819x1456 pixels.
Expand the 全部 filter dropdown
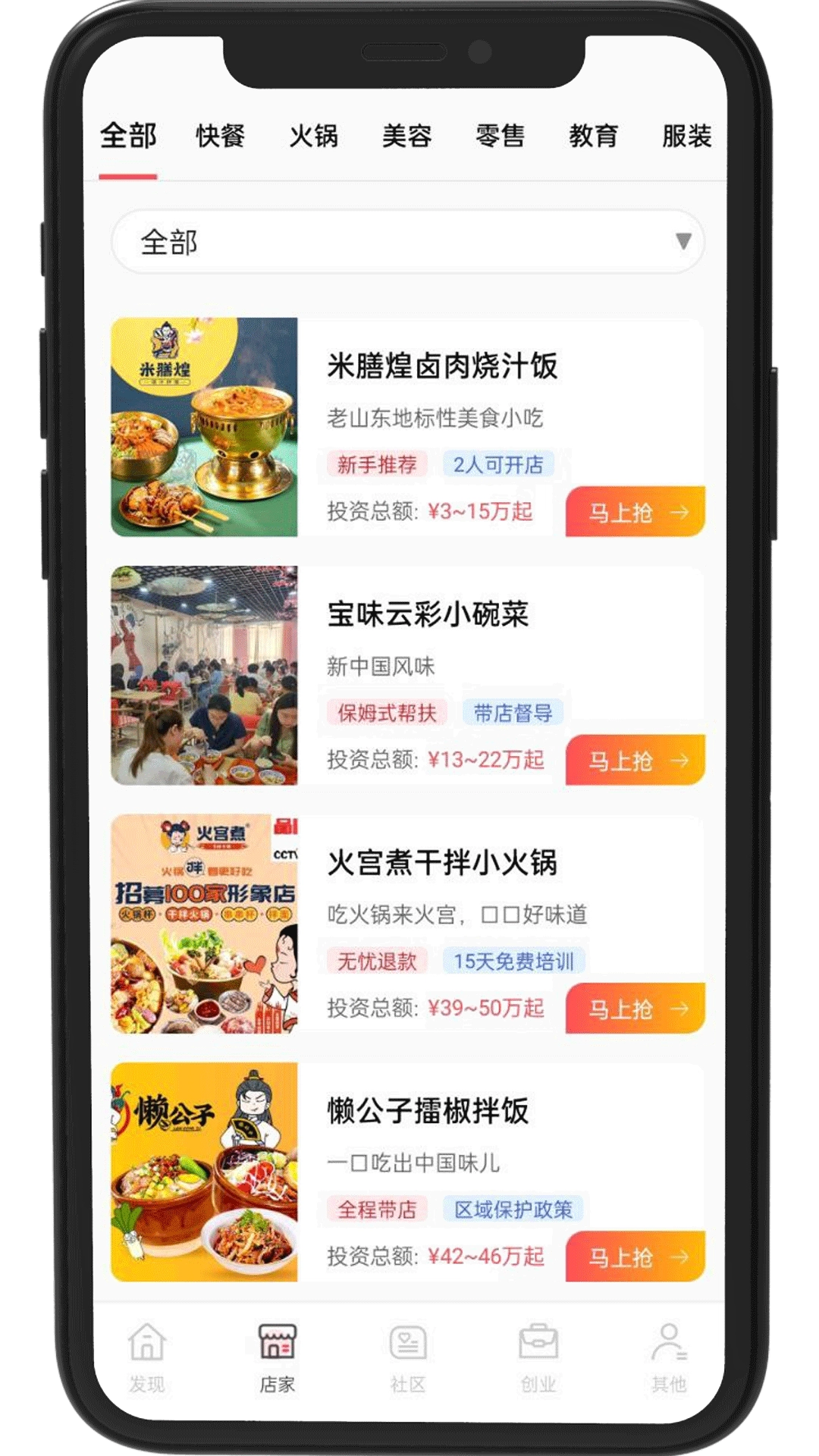pyautogui.click(x=408, y=242)
